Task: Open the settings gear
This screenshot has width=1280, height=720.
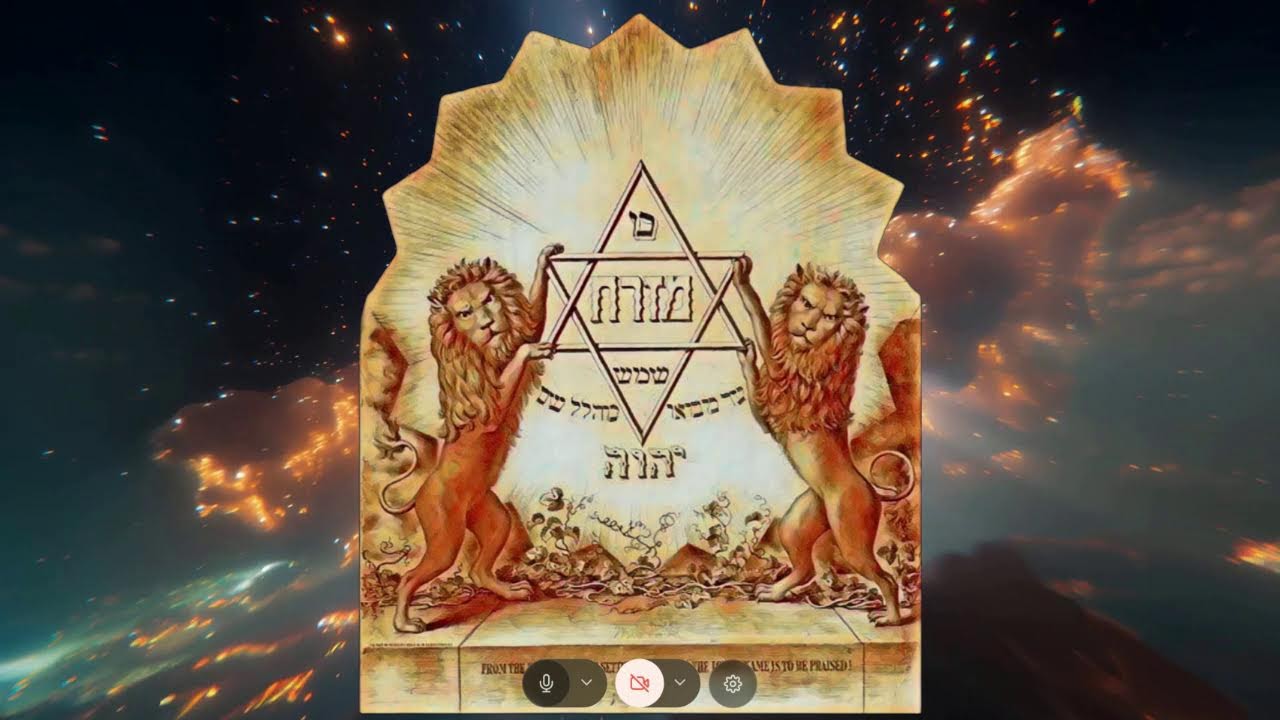Action: [x=732, y=683]
